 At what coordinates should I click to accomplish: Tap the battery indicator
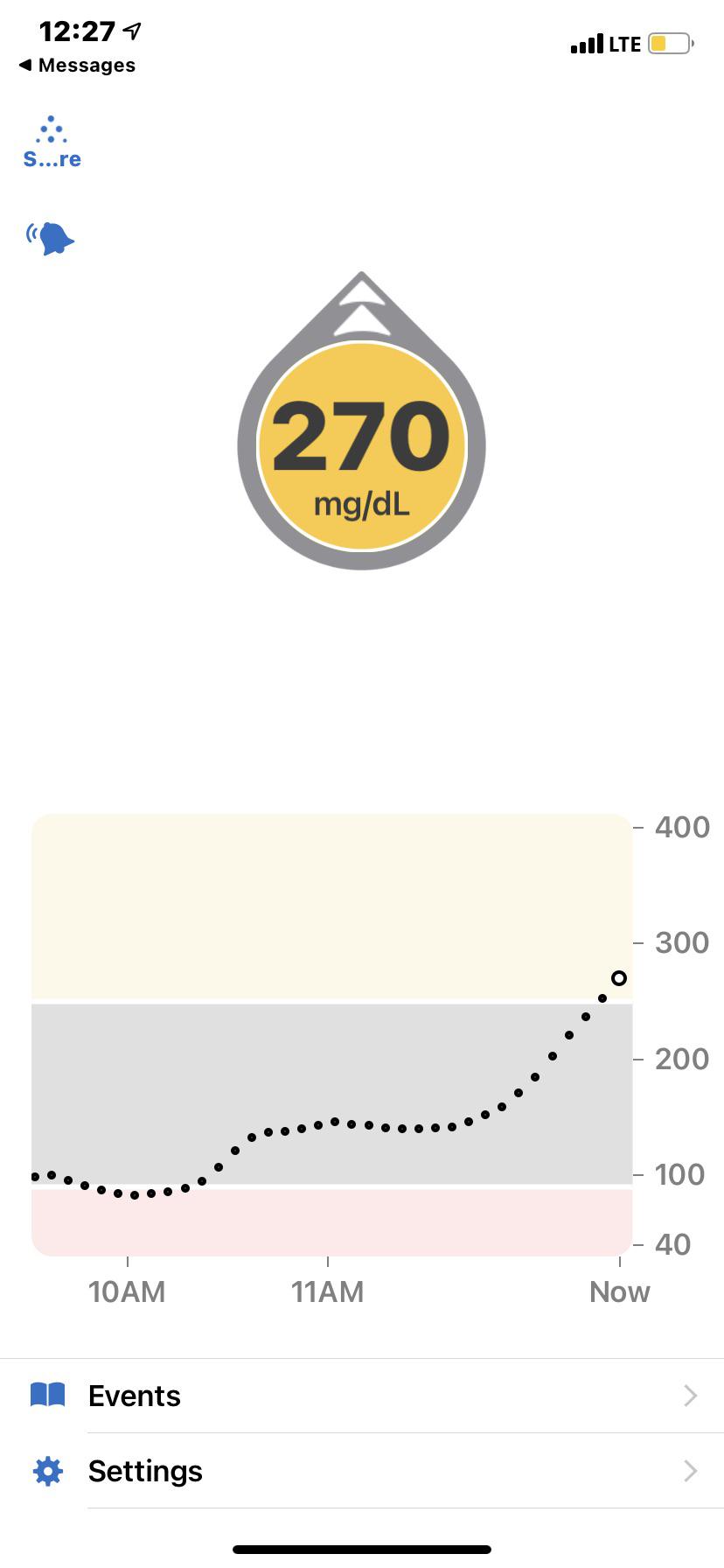point(666,42)
